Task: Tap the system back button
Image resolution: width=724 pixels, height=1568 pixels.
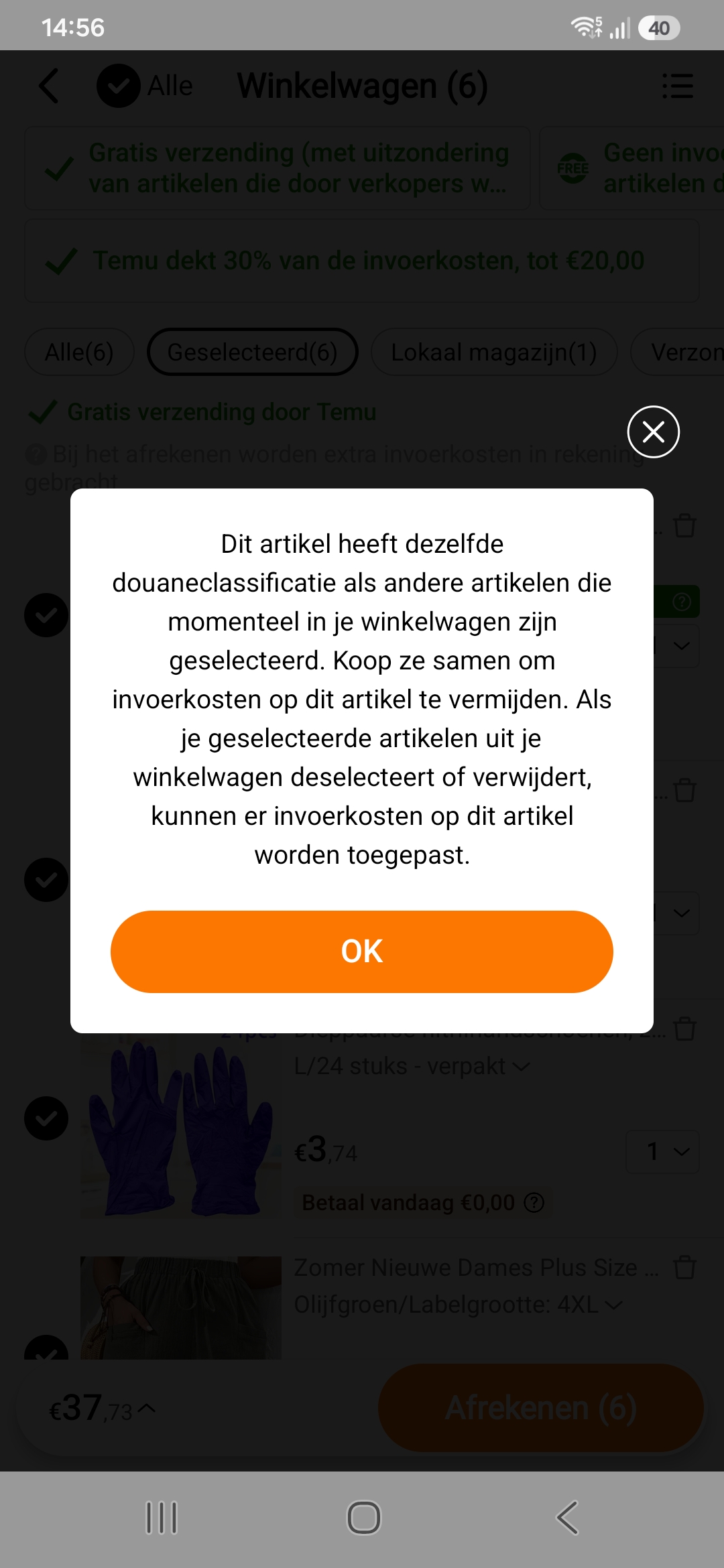Action: (x=567, y=1518)
